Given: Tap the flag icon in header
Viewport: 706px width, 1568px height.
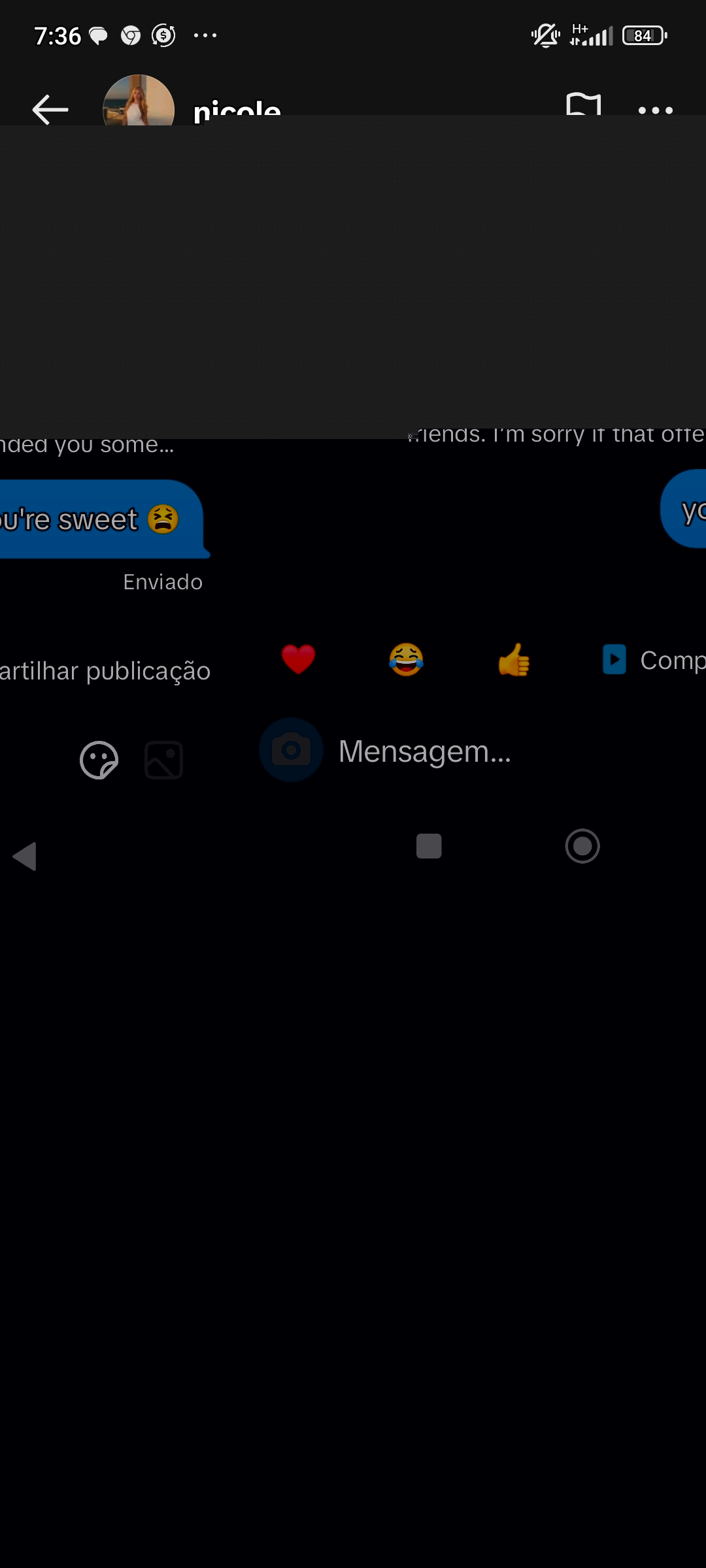Looking at the screenshot, I should pos(583,104).
